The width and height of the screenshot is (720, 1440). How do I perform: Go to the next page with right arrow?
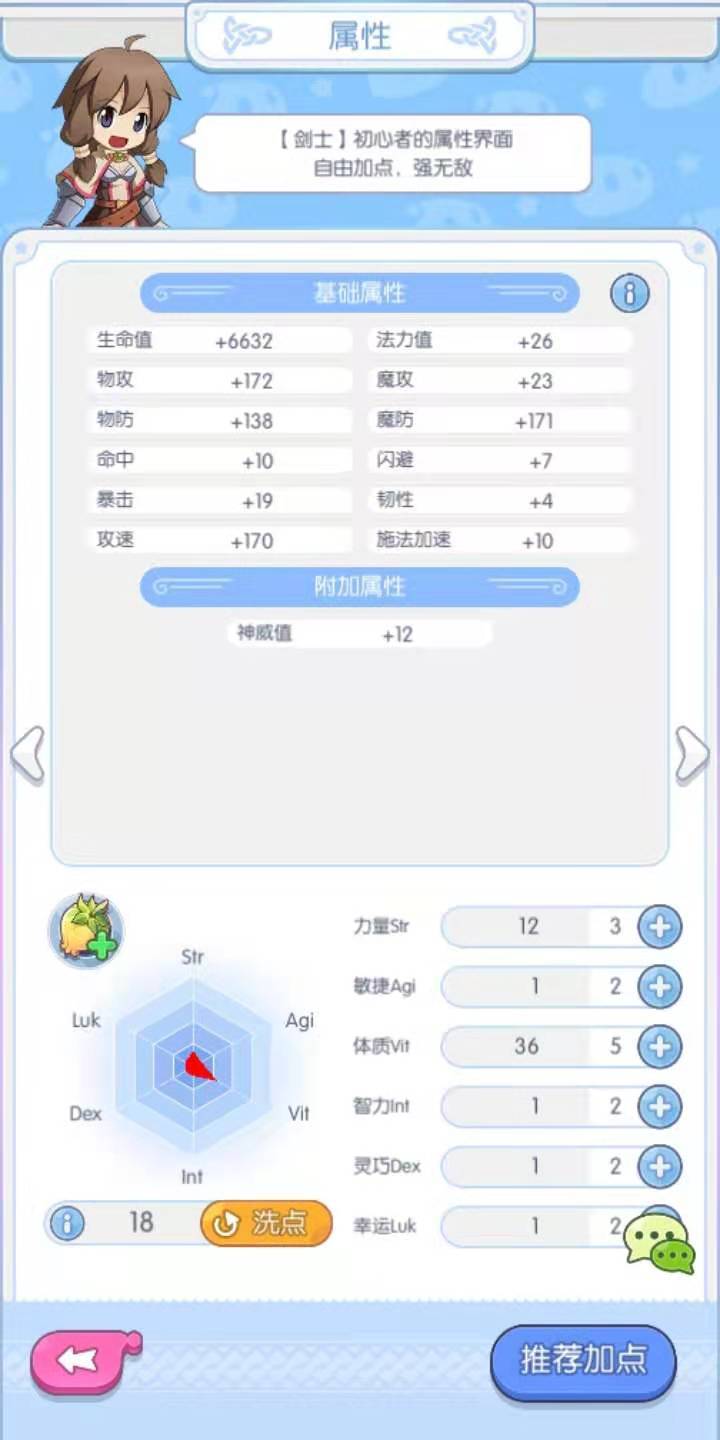(691, 754)
